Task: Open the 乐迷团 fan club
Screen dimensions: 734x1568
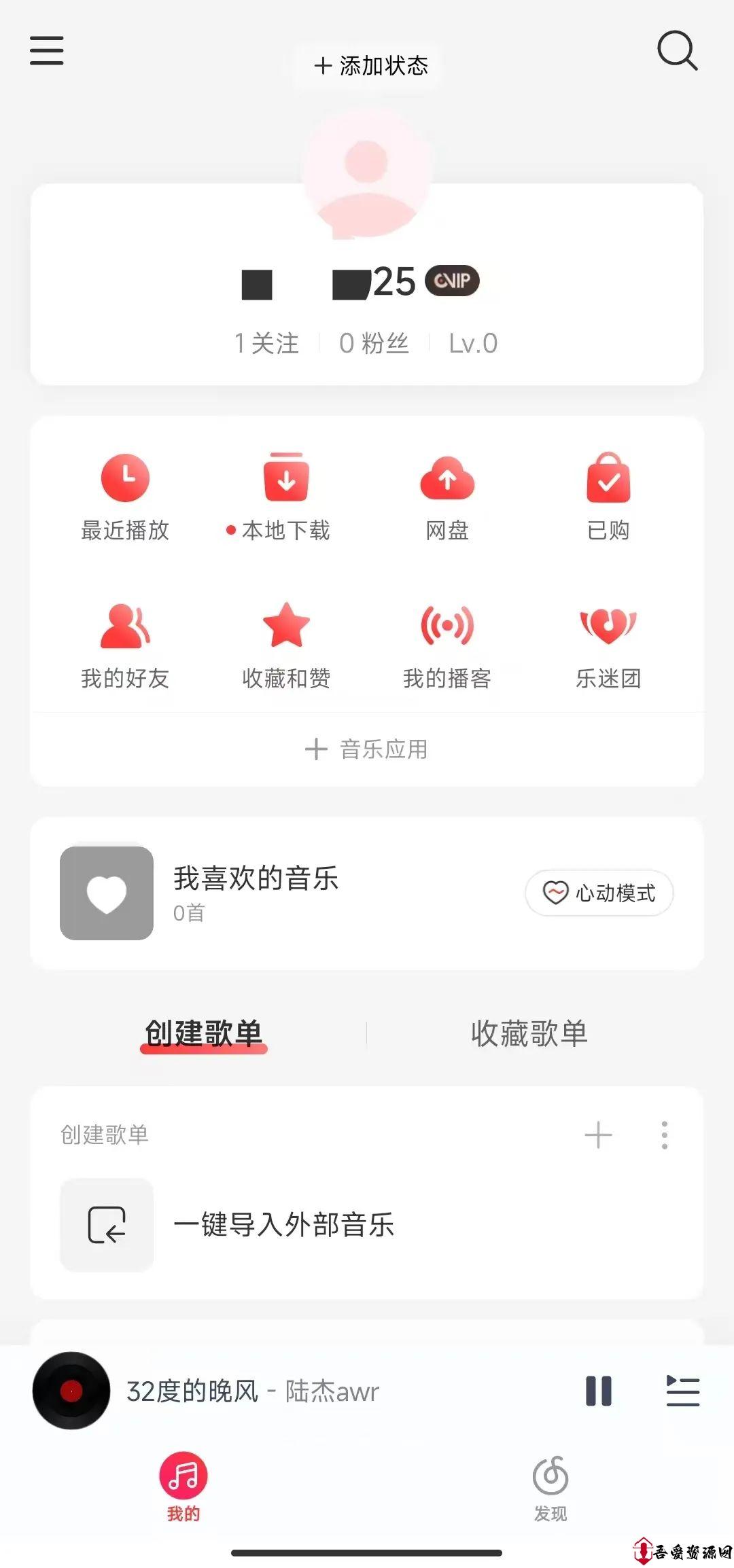Action: [608, 645]
